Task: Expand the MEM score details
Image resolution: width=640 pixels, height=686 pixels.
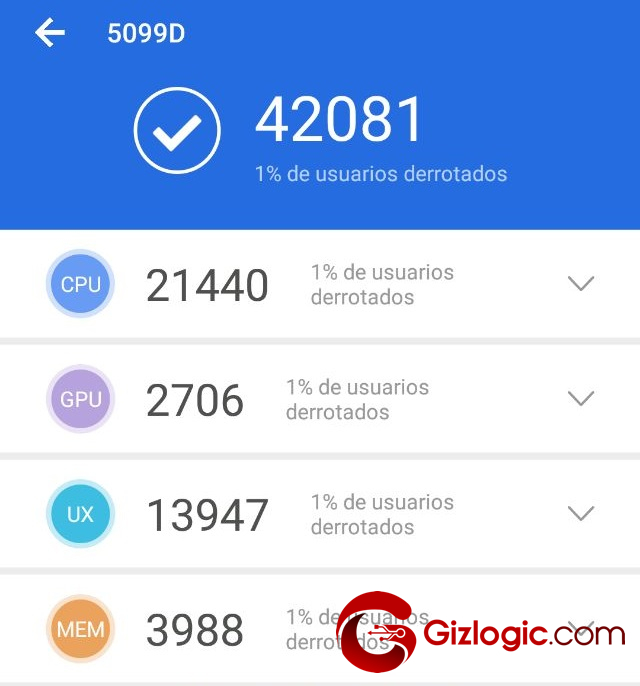Action: [581, 628]
